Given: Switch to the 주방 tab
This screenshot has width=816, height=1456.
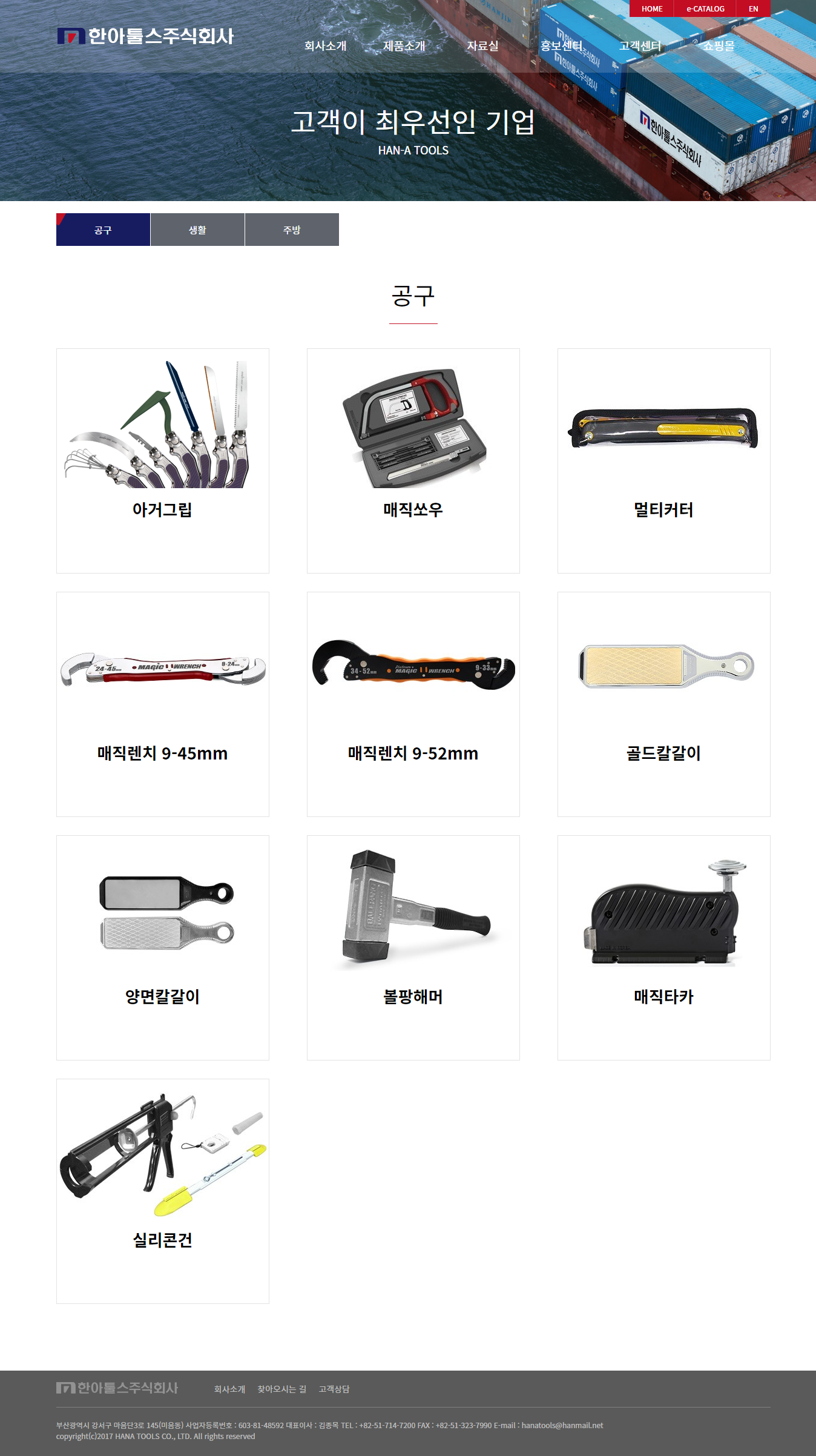Looking at the screenshot, I should (292, 230).
